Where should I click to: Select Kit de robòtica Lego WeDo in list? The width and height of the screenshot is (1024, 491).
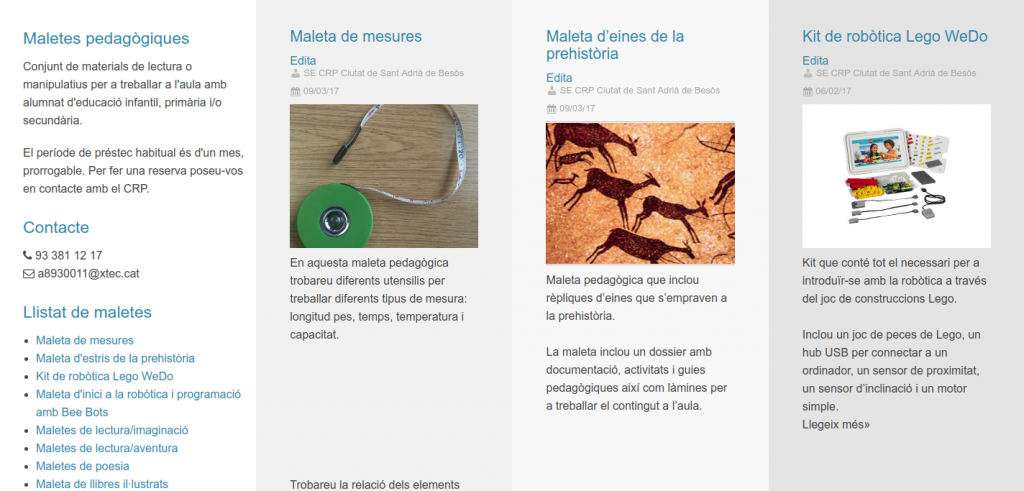click(104, 376)
